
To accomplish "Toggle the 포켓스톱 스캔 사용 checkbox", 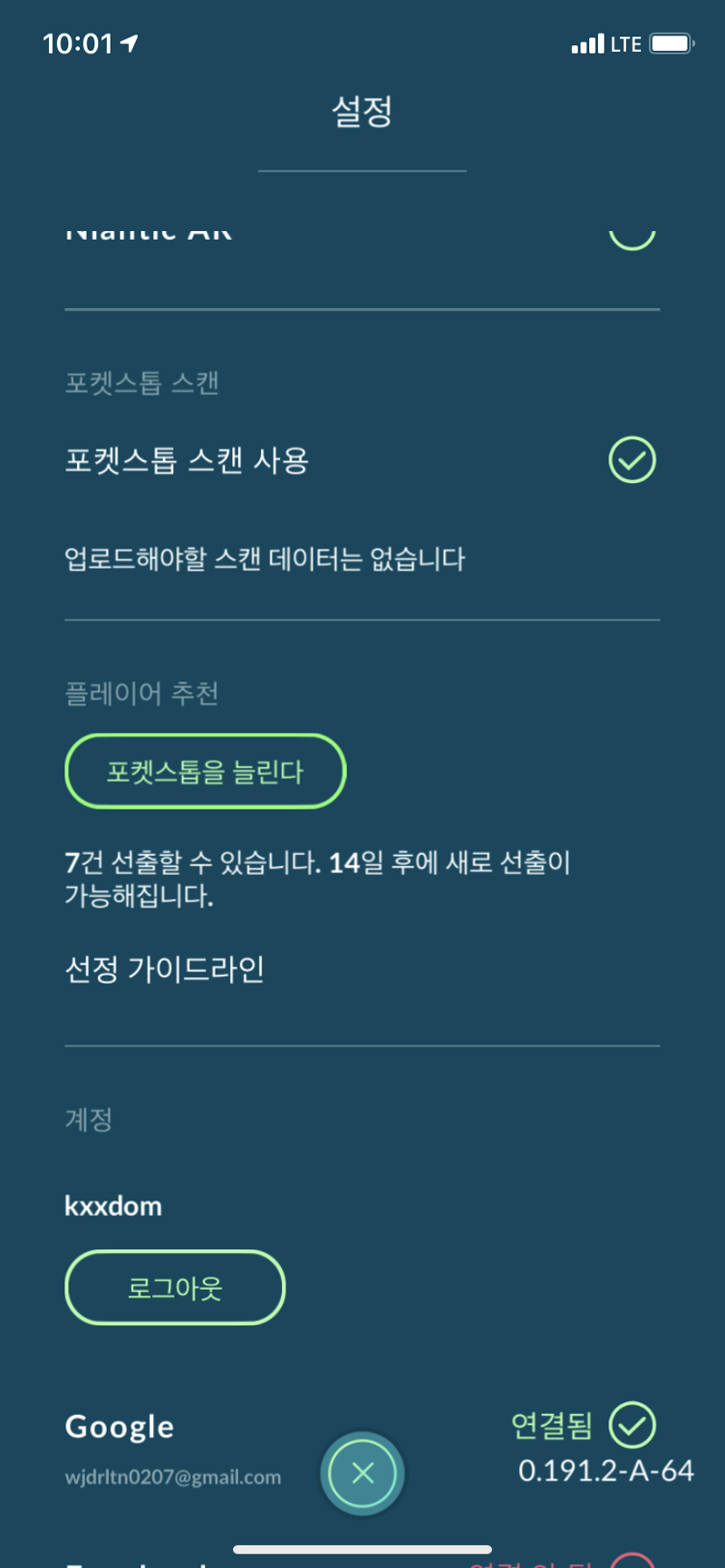I will 632,460.
